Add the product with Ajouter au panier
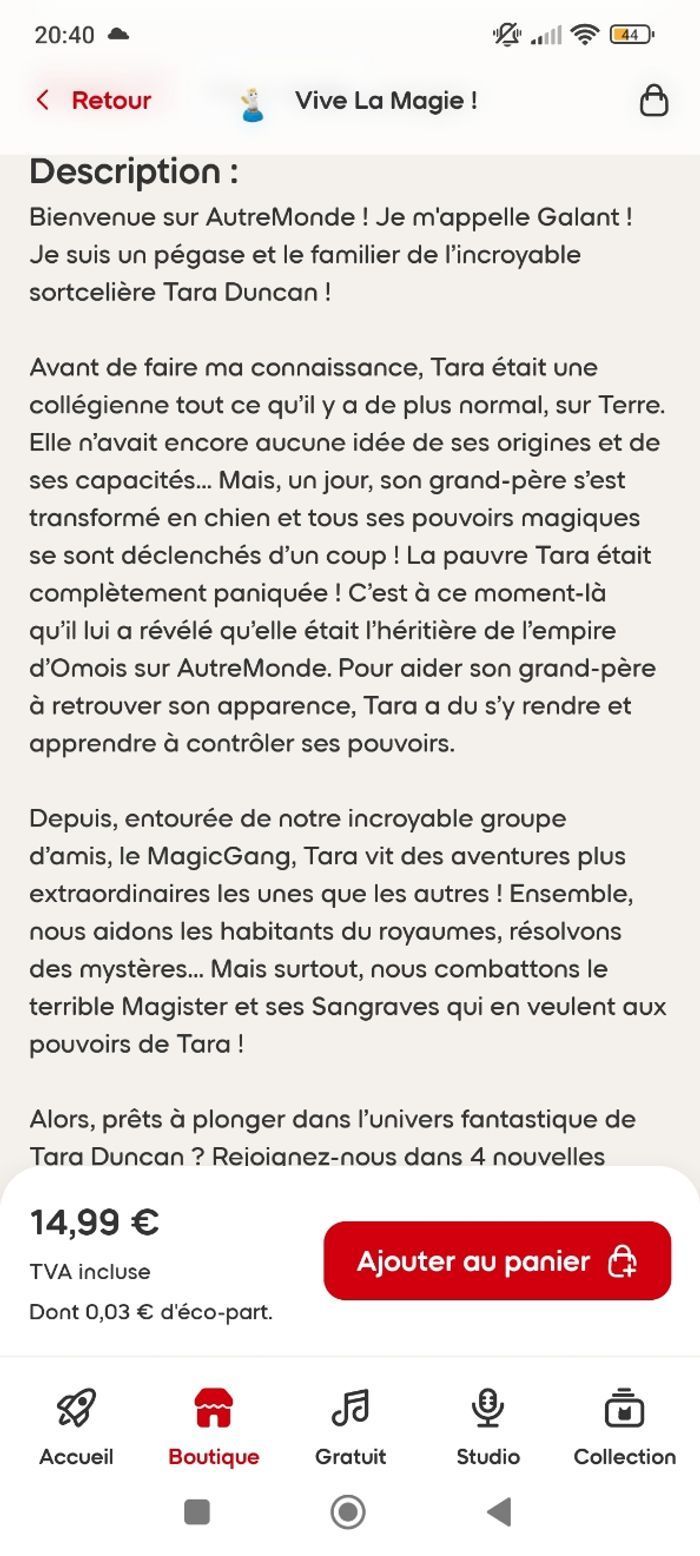 (x=497, y=1261)
